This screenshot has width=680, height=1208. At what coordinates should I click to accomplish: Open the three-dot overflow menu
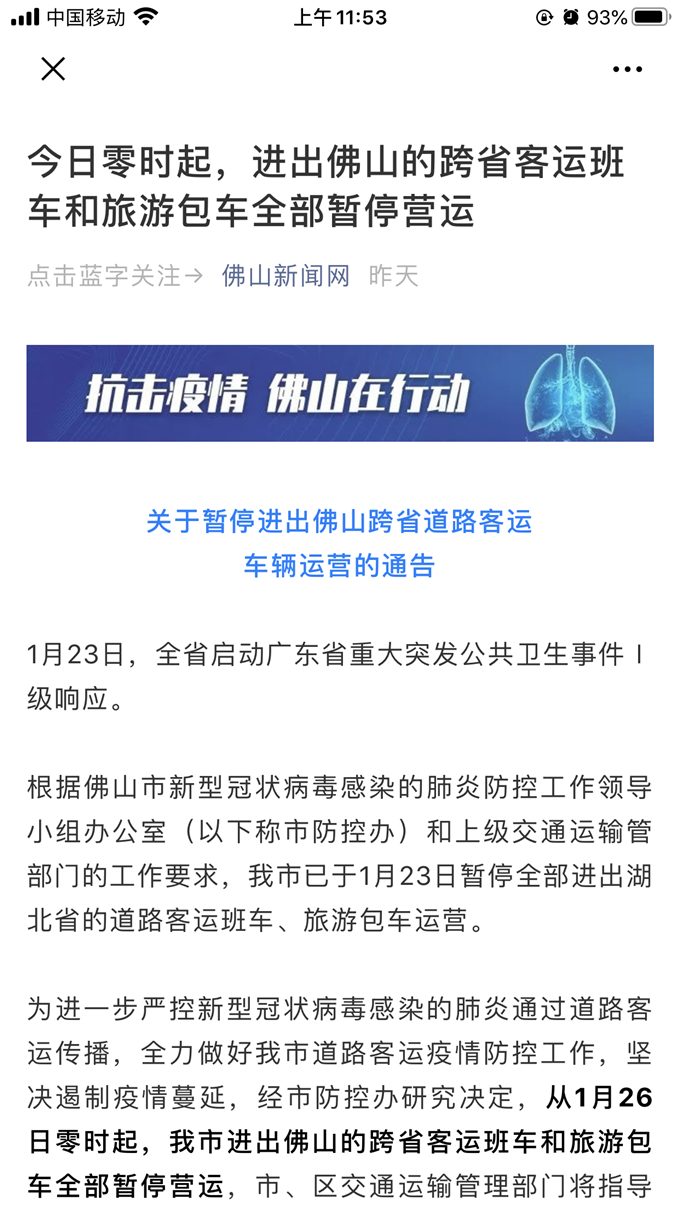coord(627,69)
